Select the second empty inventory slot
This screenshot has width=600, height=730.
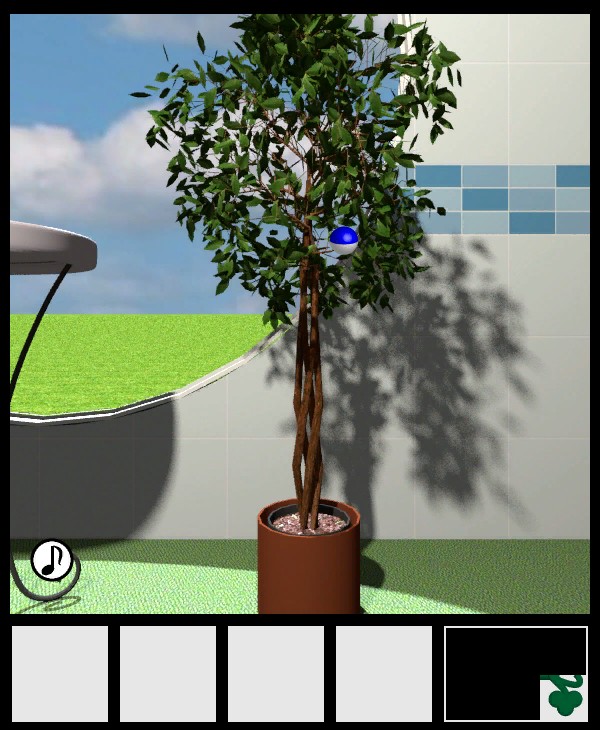168,674
